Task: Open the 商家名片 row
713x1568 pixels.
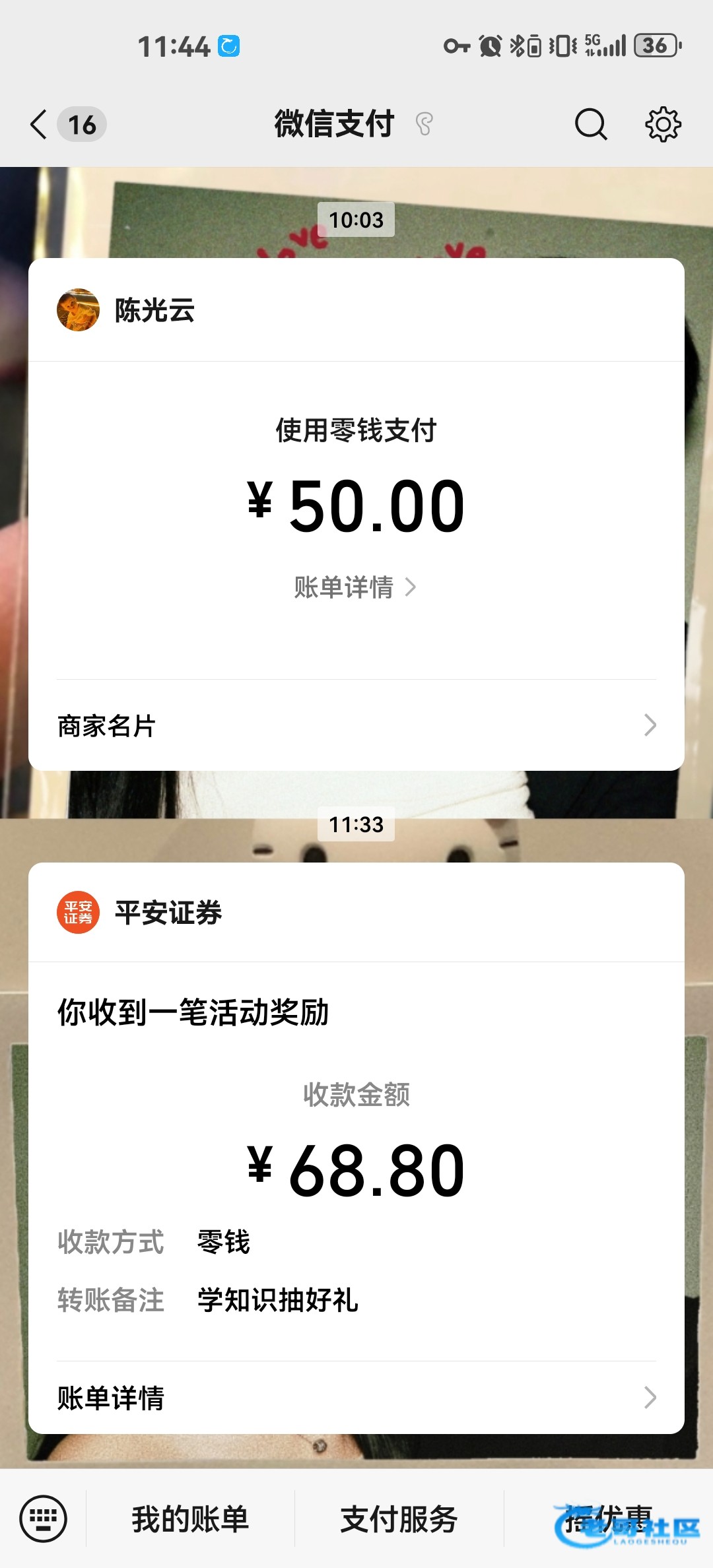Action: click(x=356, y=725)
